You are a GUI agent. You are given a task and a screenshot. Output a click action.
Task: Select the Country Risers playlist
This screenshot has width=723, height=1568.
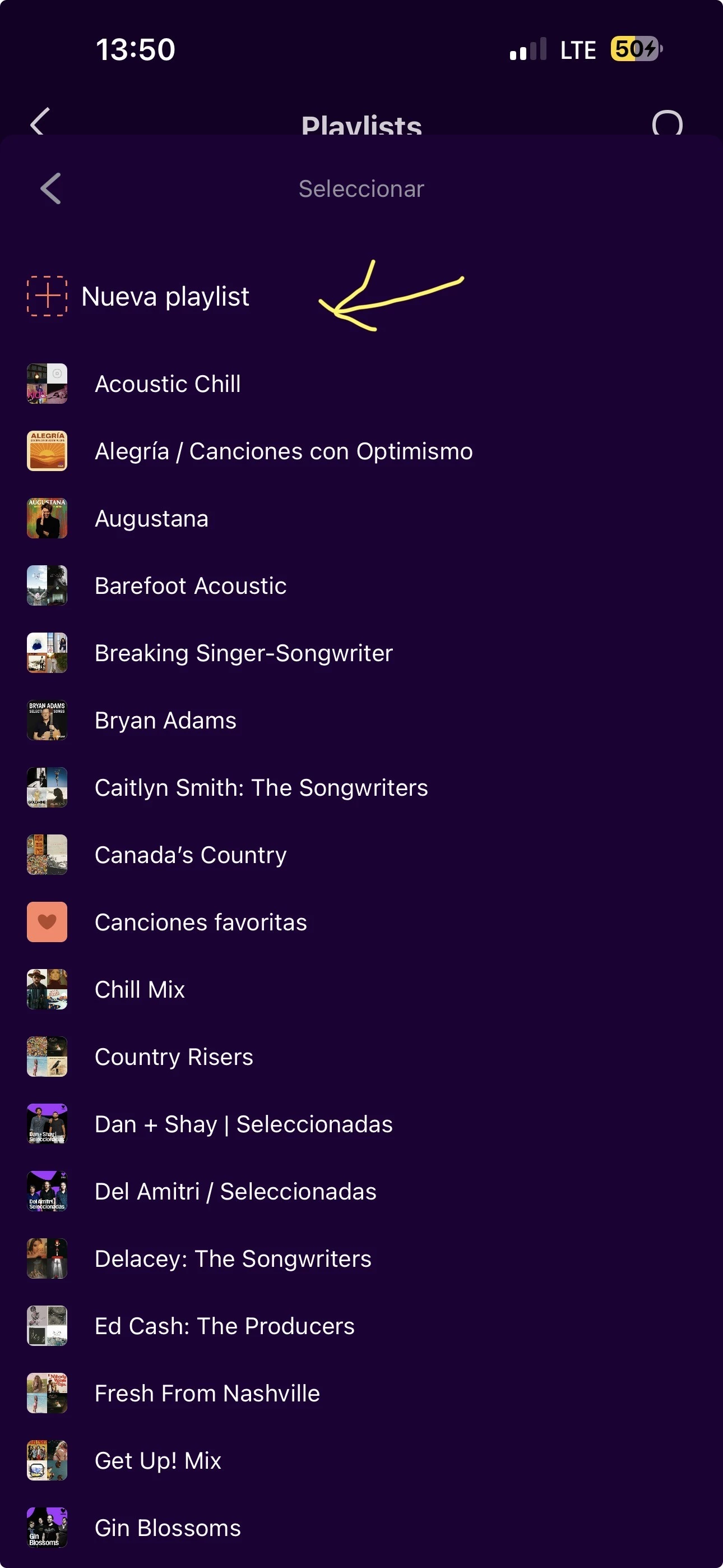173,1057
